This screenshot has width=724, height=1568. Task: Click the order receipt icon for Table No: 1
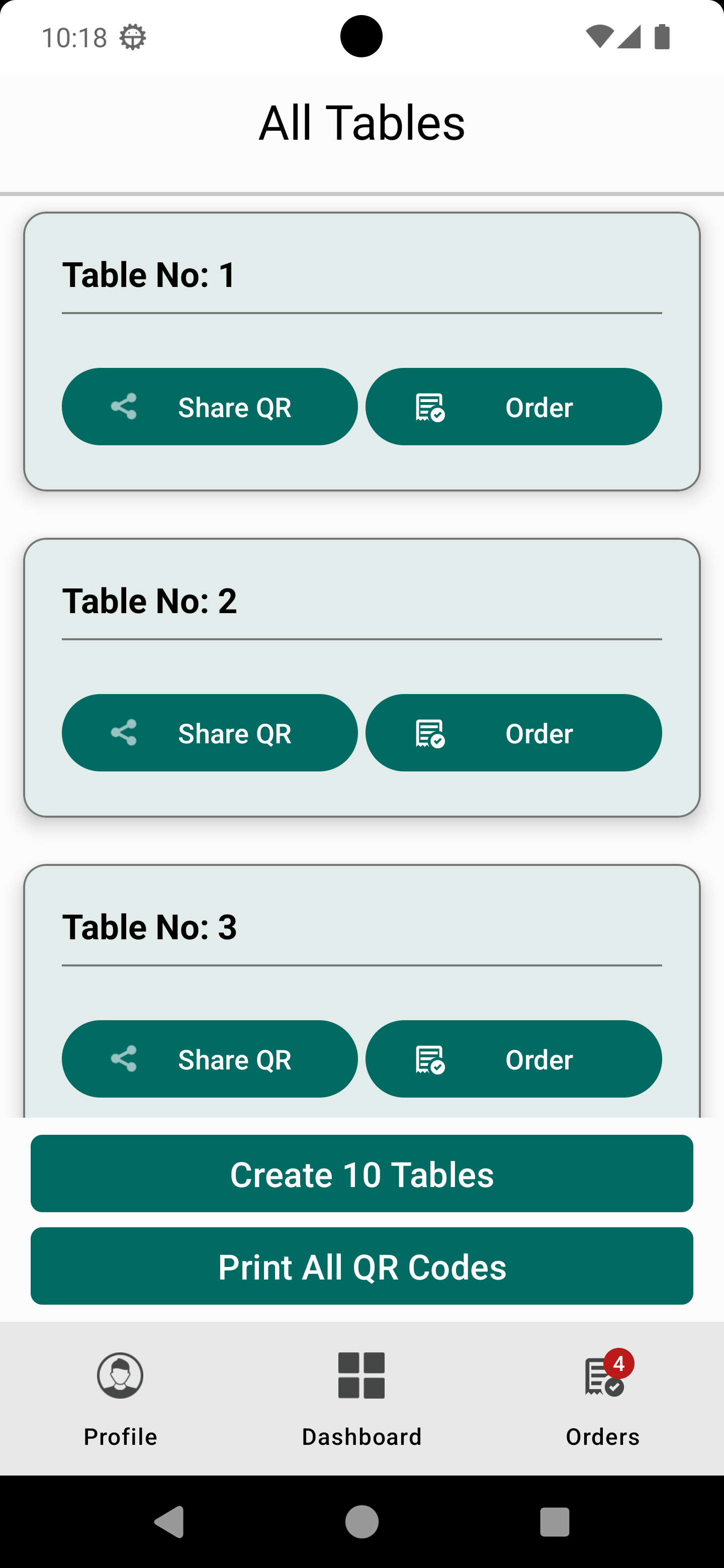point(430,406)
